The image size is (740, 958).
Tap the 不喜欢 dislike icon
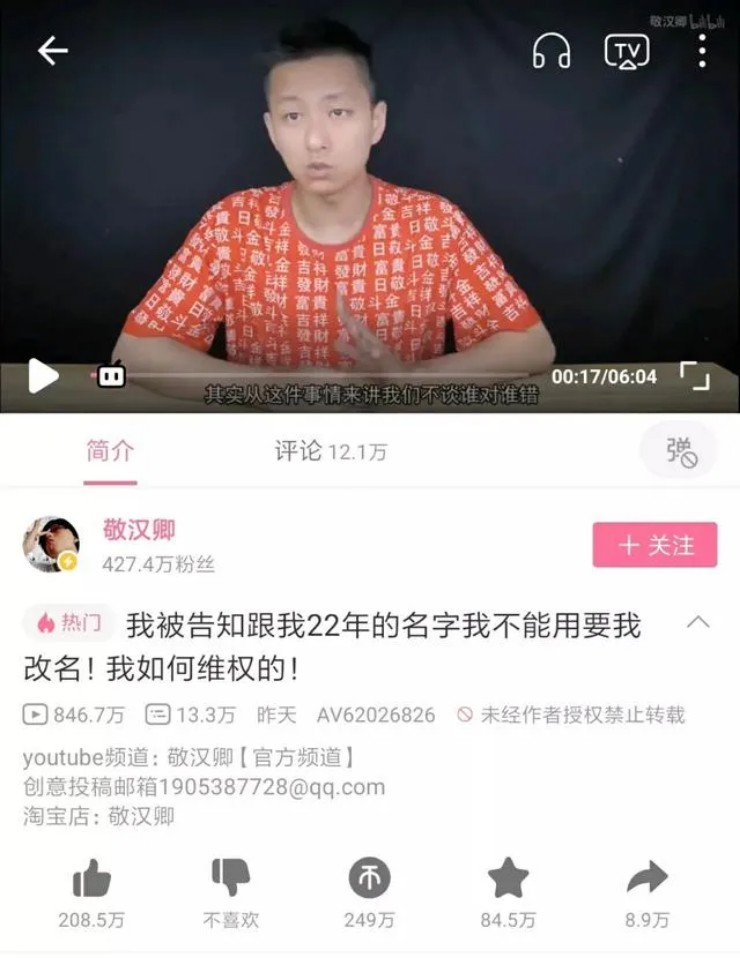230,879
